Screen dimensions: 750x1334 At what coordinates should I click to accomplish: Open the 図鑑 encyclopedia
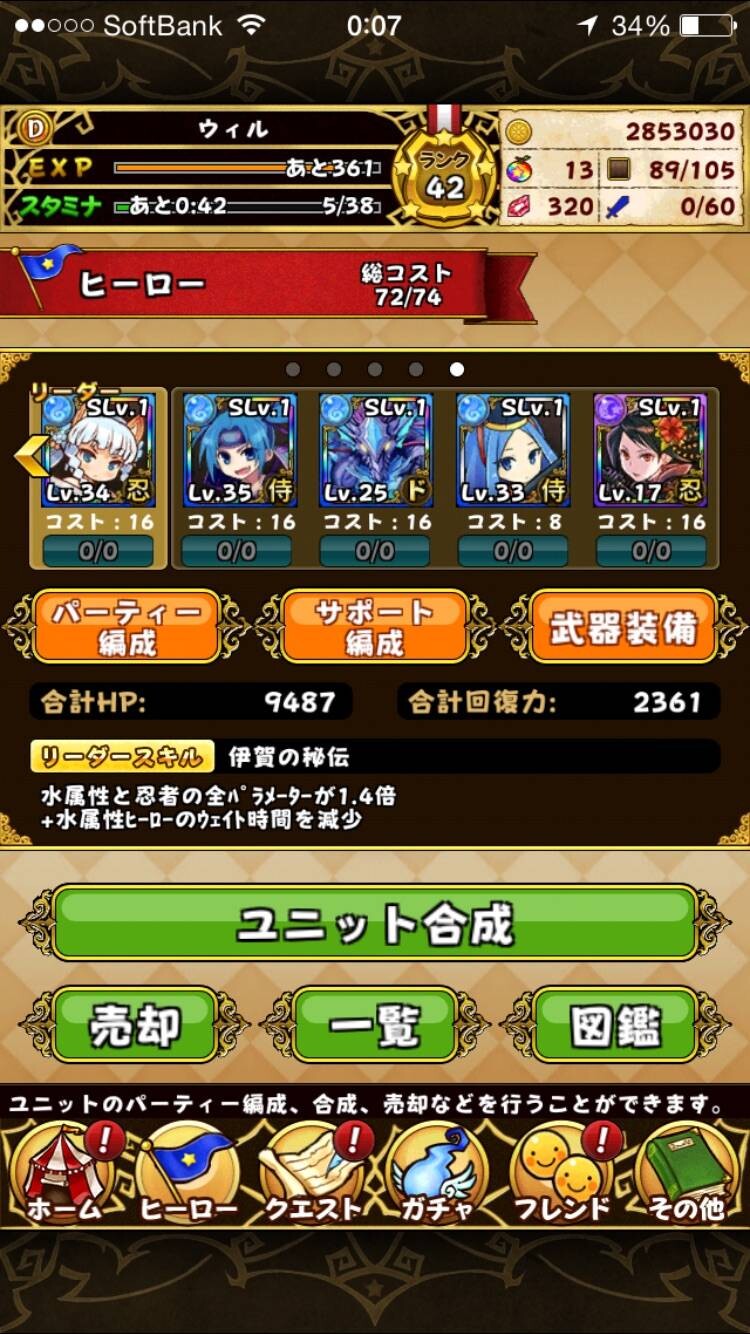coord(615,1026)
